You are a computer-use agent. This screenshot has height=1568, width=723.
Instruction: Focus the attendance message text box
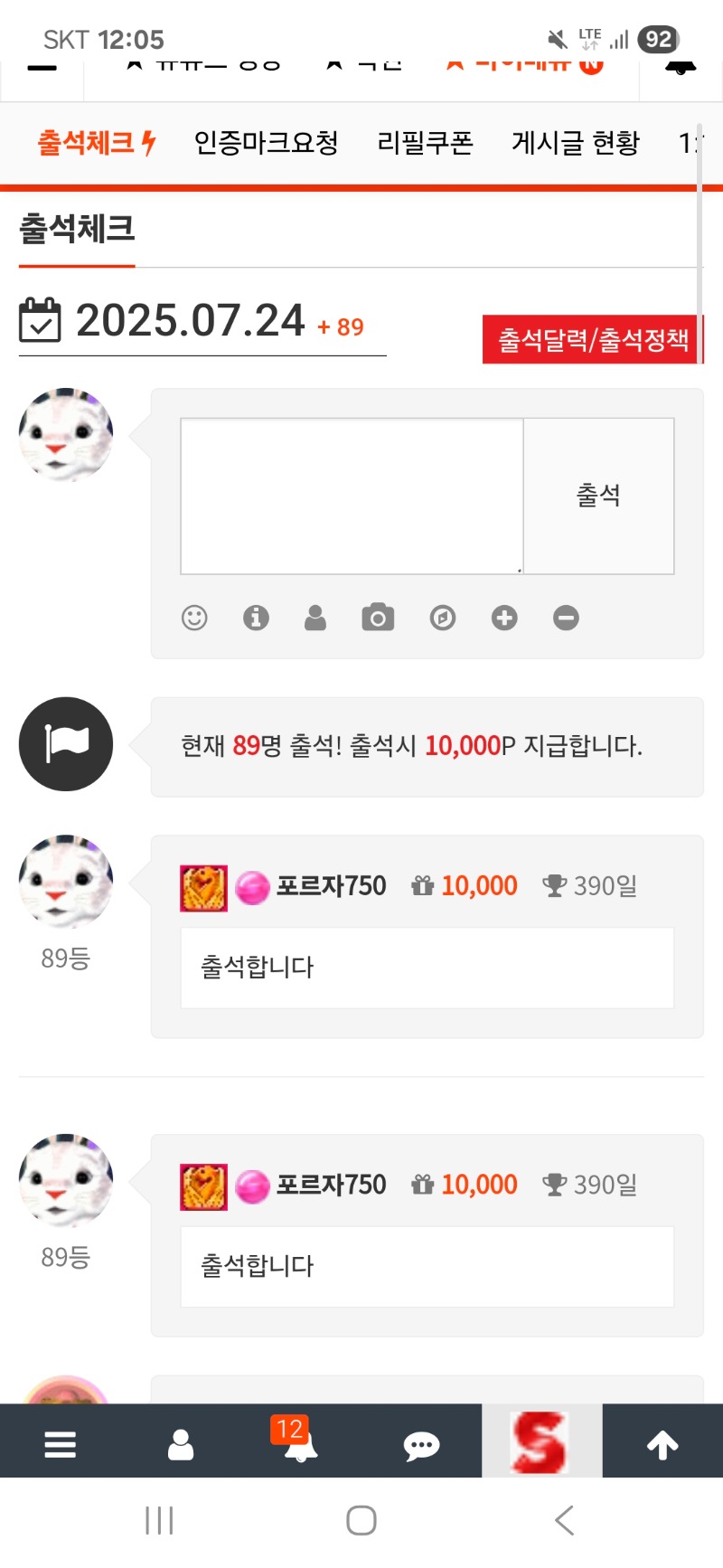(352, 496)
